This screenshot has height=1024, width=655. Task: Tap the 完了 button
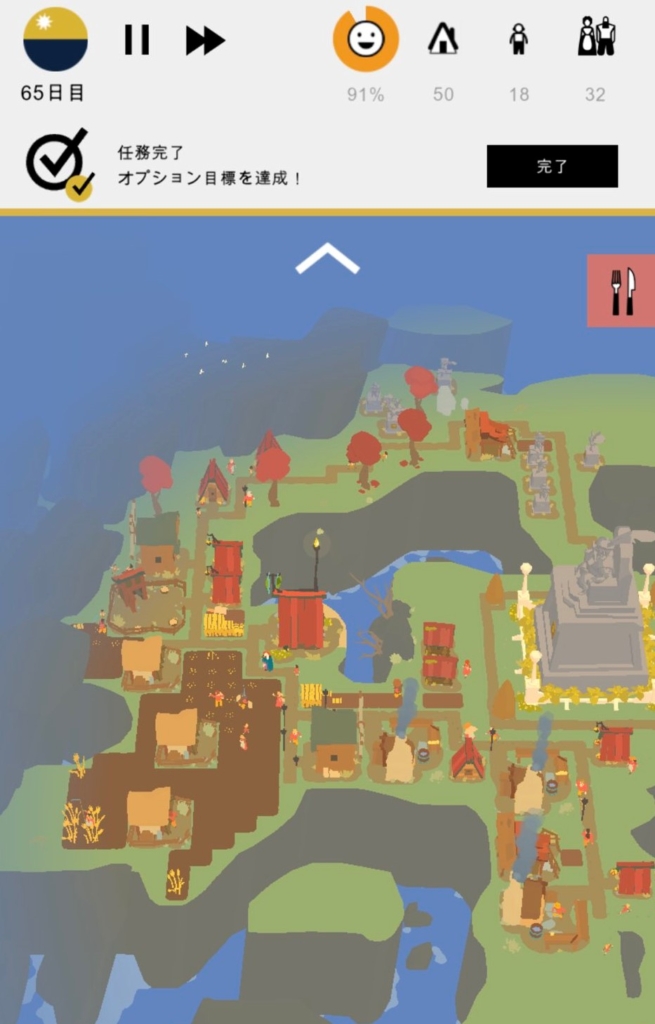point(552,166)
